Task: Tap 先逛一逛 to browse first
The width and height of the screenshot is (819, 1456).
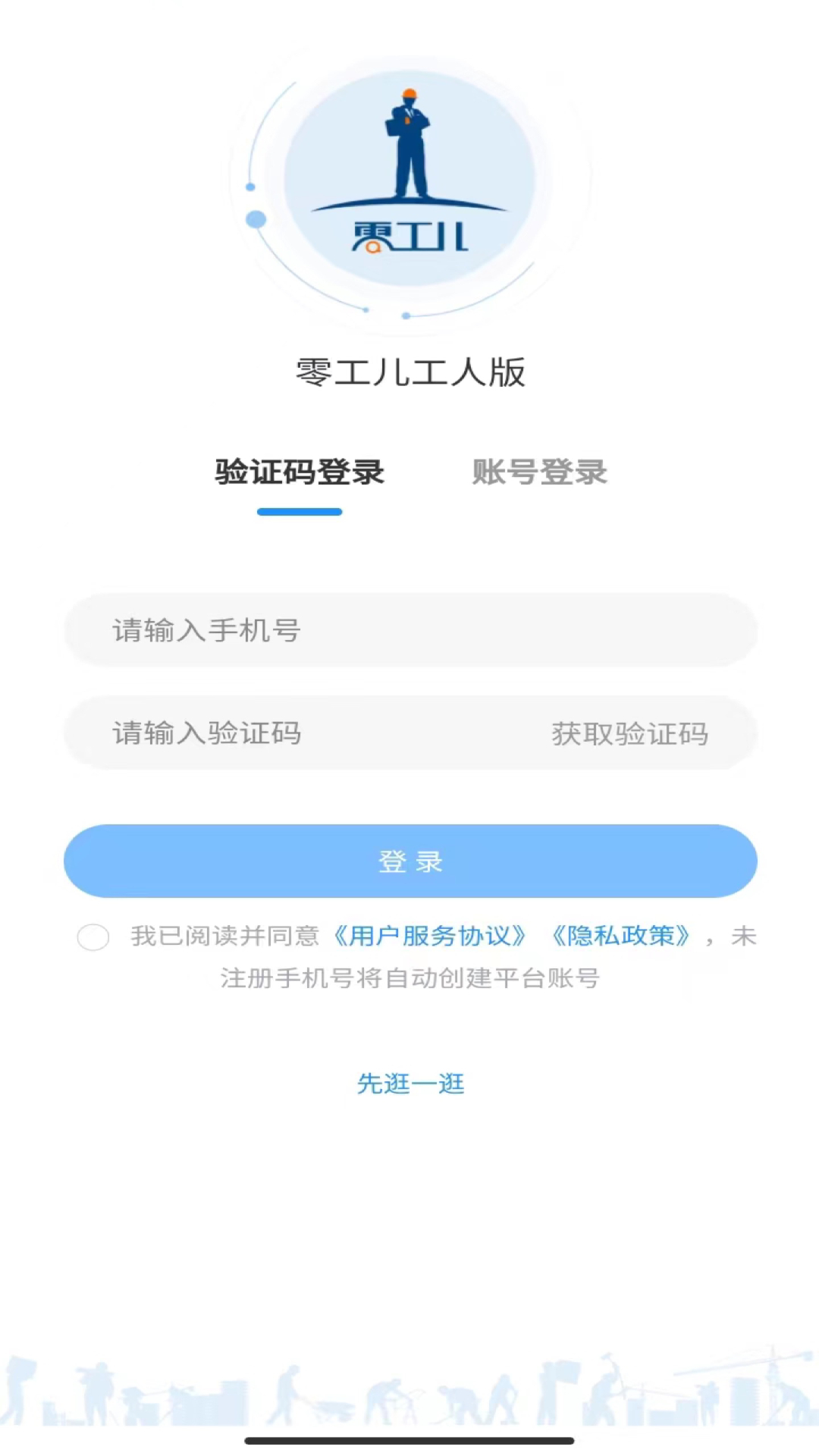Action: (410, 1084)
